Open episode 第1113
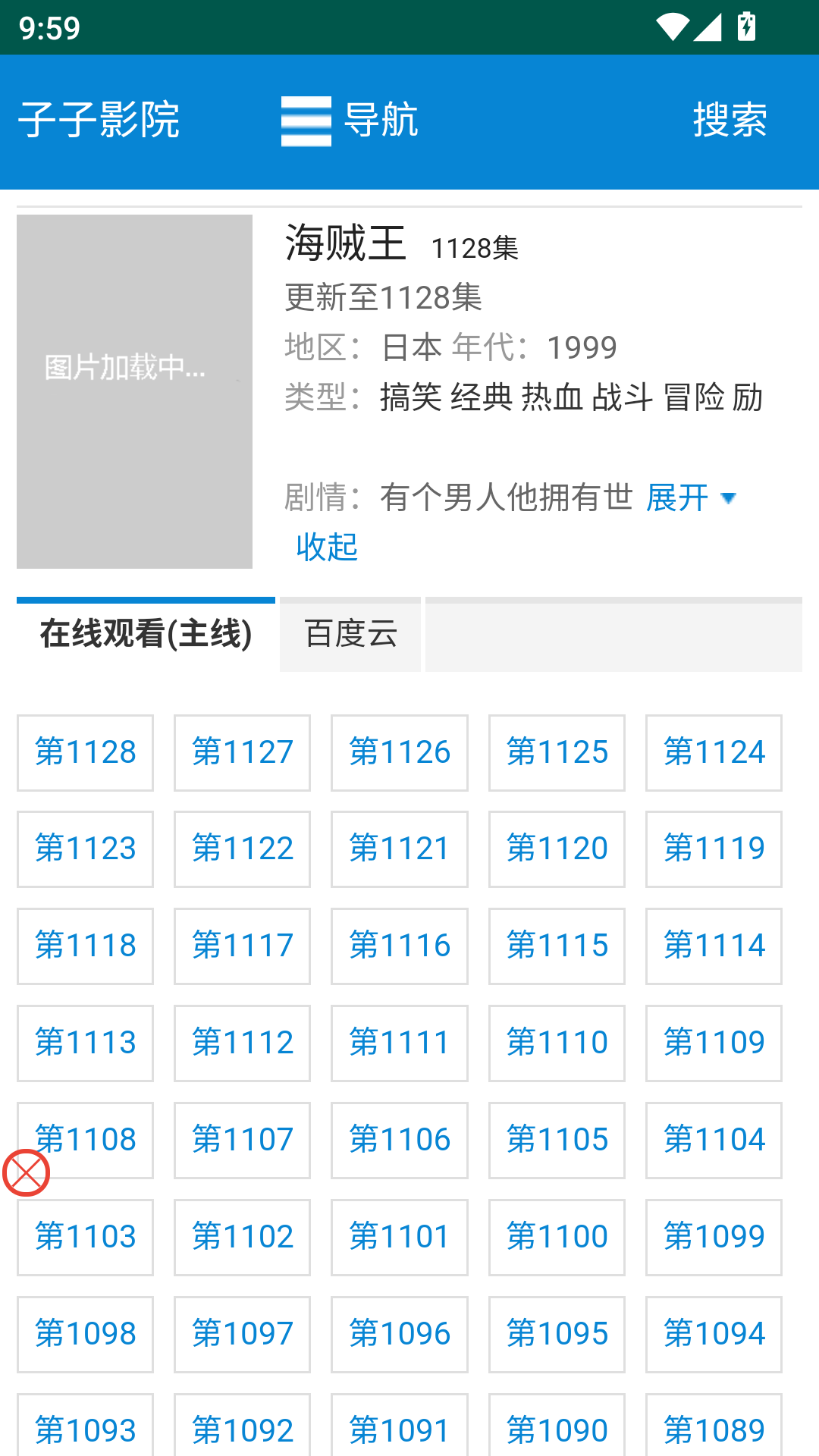Viewport: 819px width, 1456px height. (84, 1043)
